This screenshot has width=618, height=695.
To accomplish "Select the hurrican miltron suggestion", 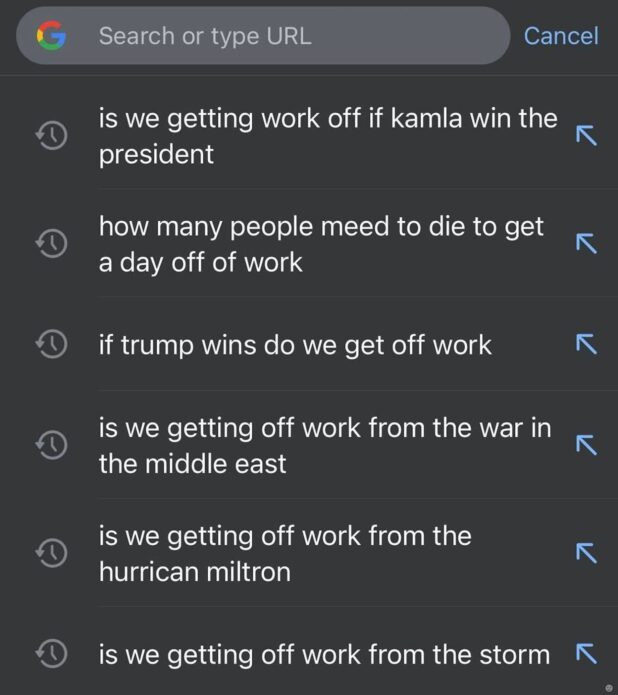I will [x=285, y=554].
